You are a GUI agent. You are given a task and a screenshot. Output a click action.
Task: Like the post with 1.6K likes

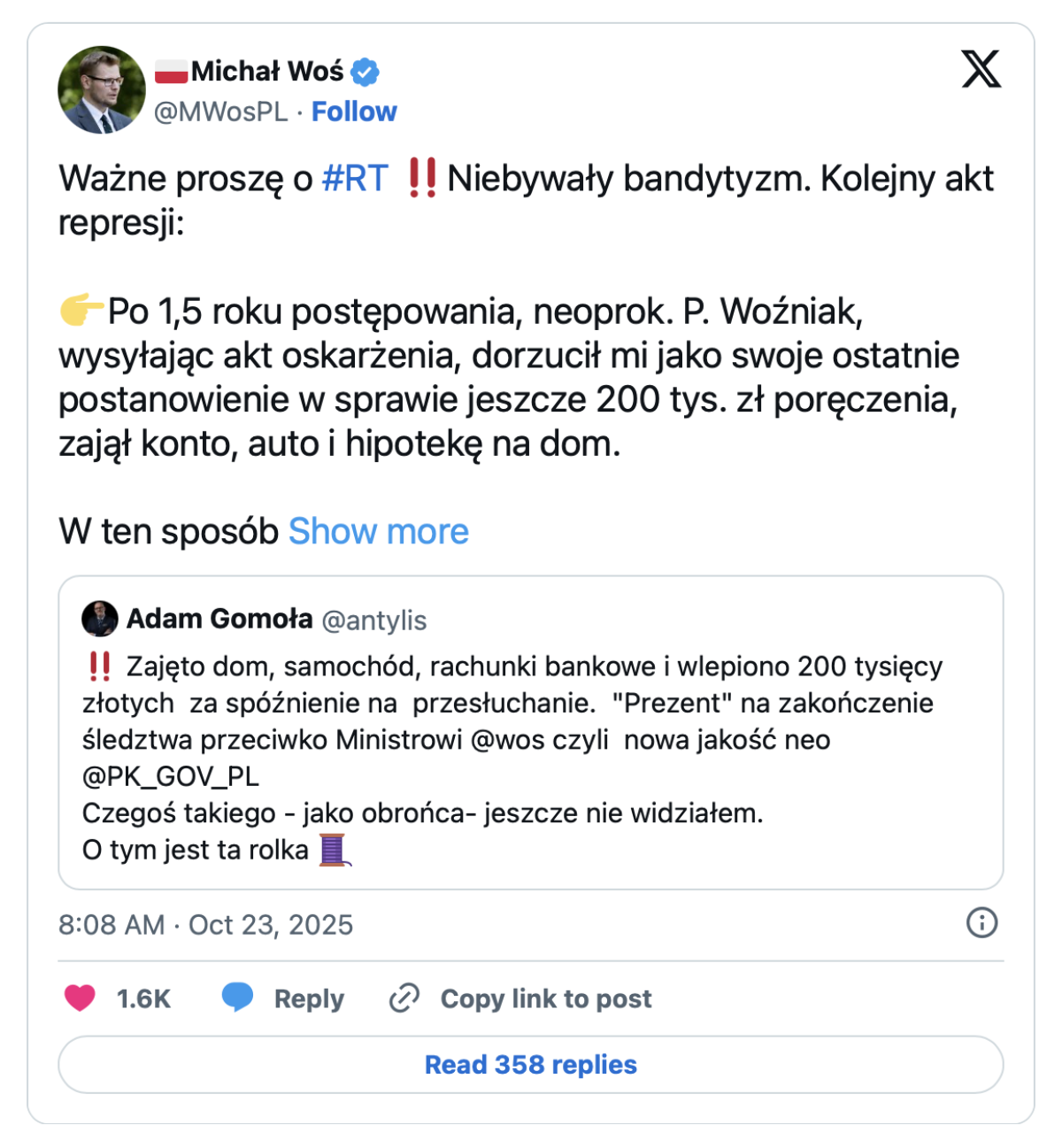click(x=81, y=998)
